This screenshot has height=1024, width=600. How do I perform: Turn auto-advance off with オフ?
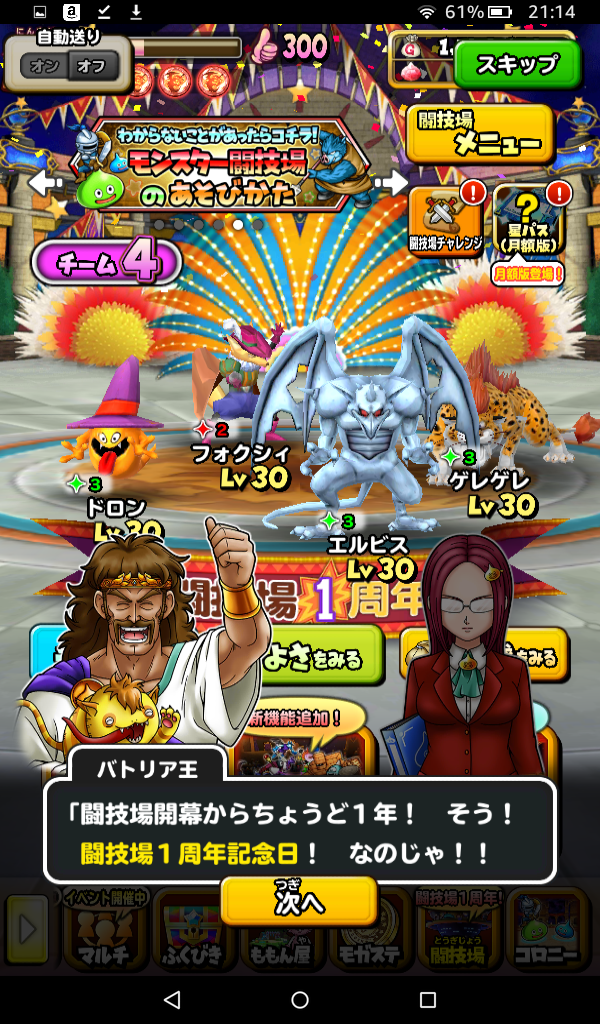(93, 66)
